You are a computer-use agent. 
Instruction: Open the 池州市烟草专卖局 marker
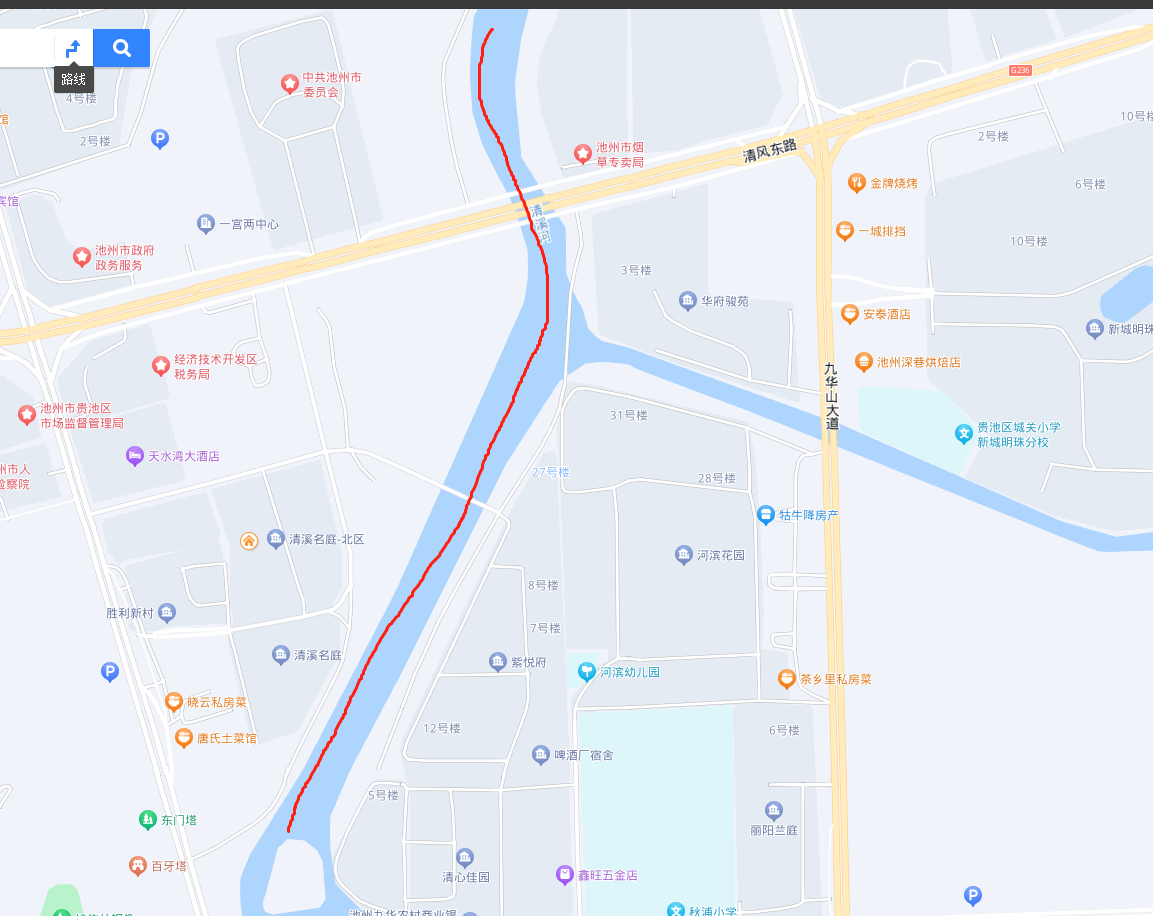point(582,153)
